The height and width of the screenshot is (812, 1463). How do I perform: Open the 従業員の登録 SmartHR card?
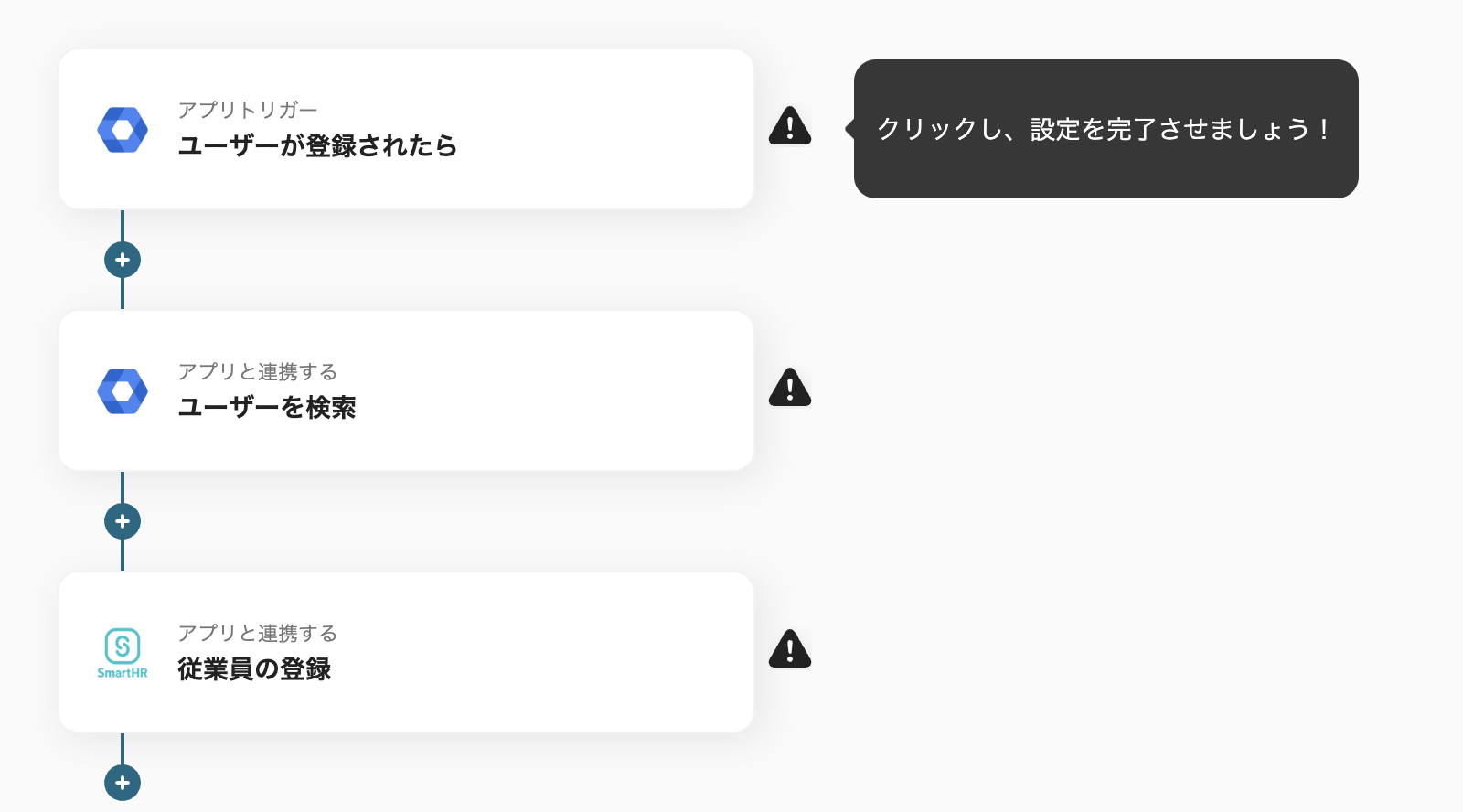click(x=406, y=652)
